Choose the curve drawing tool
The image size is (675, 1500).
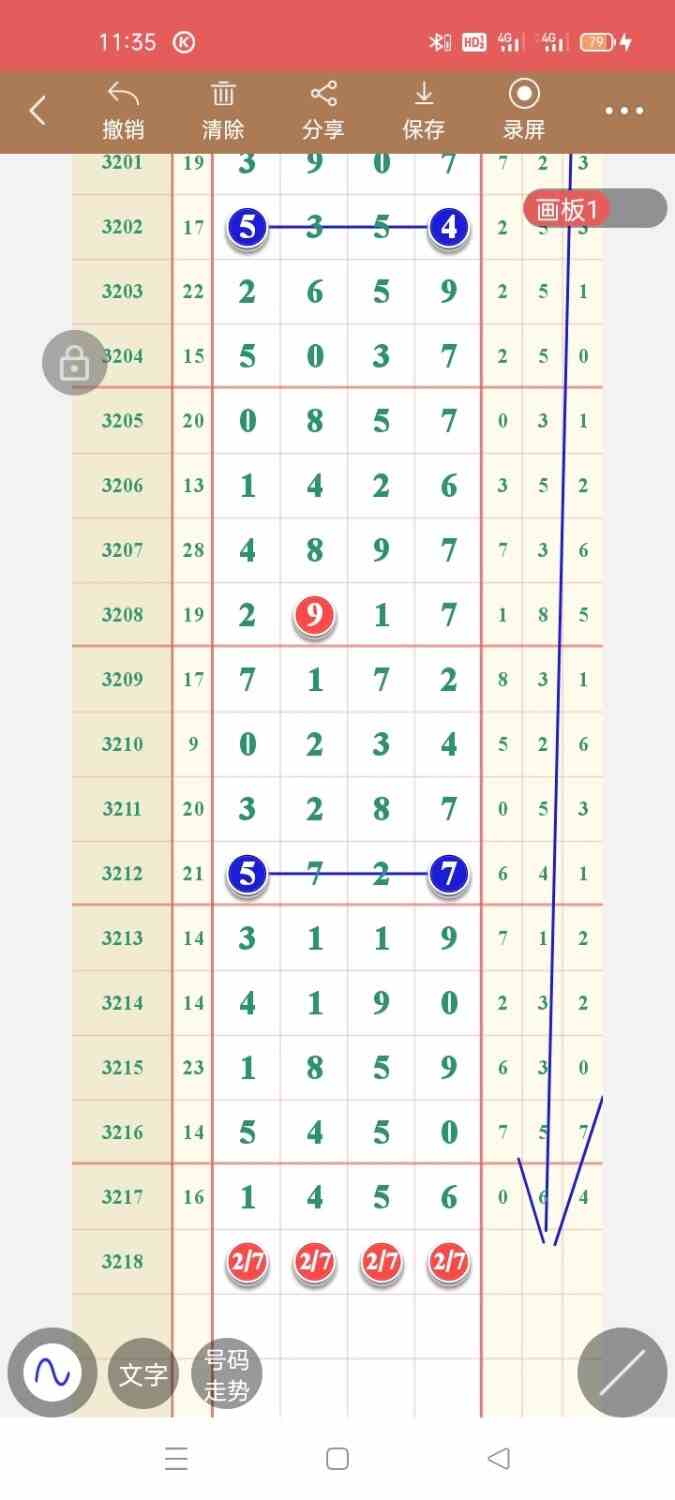[52, 1373]
